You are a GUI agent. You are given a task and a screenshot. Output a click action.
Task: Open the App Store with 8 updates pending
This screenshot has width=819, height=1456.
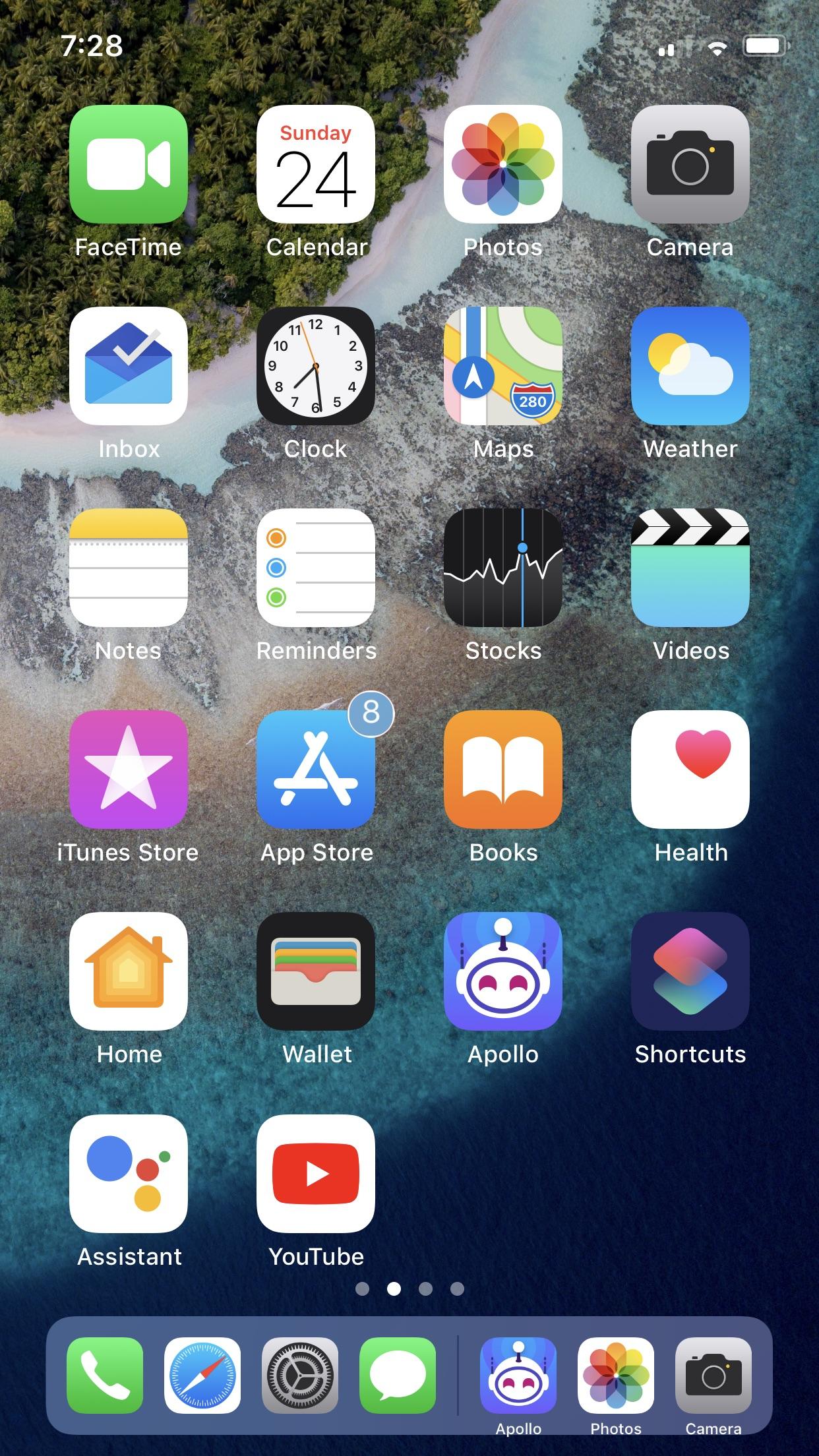(316, 772)
